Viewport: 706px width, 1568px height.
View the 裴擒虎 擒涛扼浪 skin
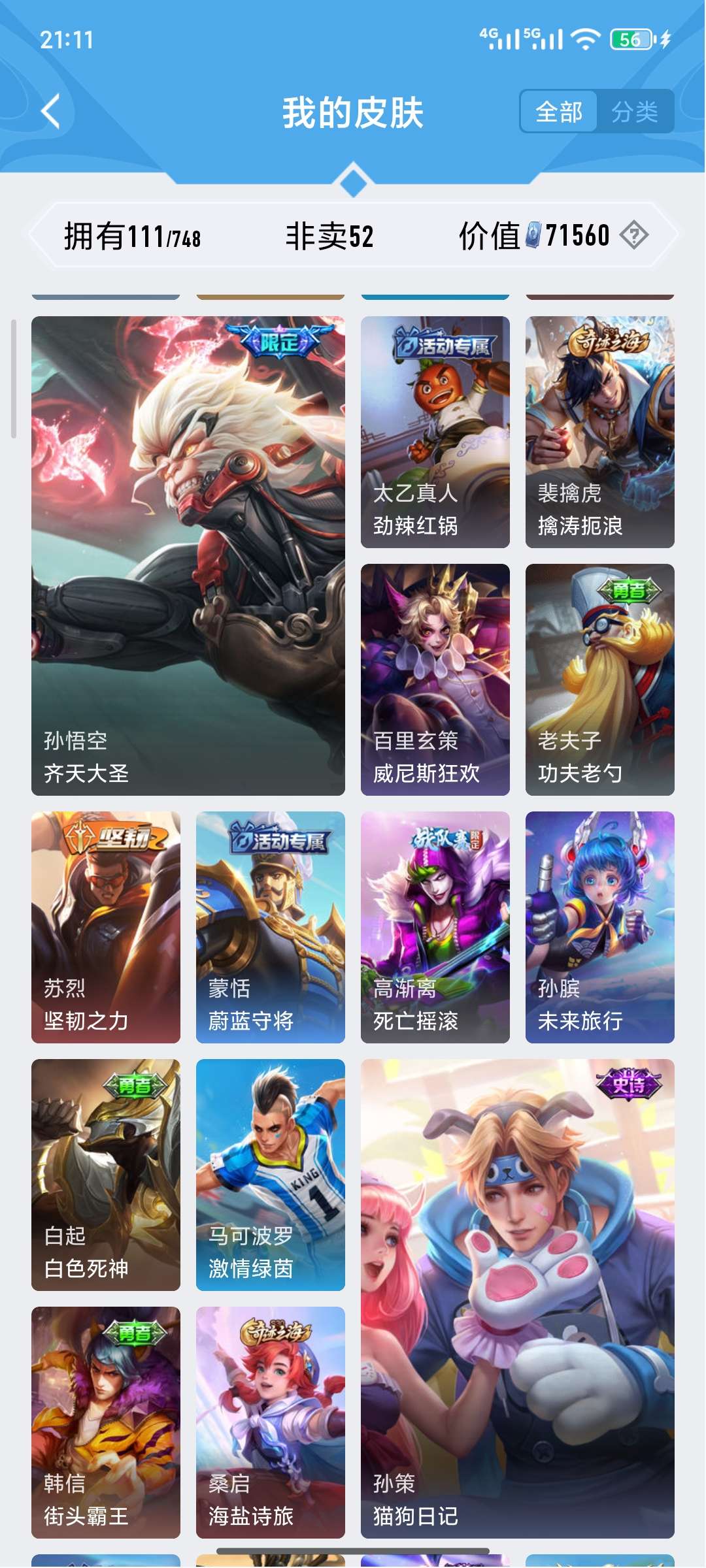pos(600,432)
